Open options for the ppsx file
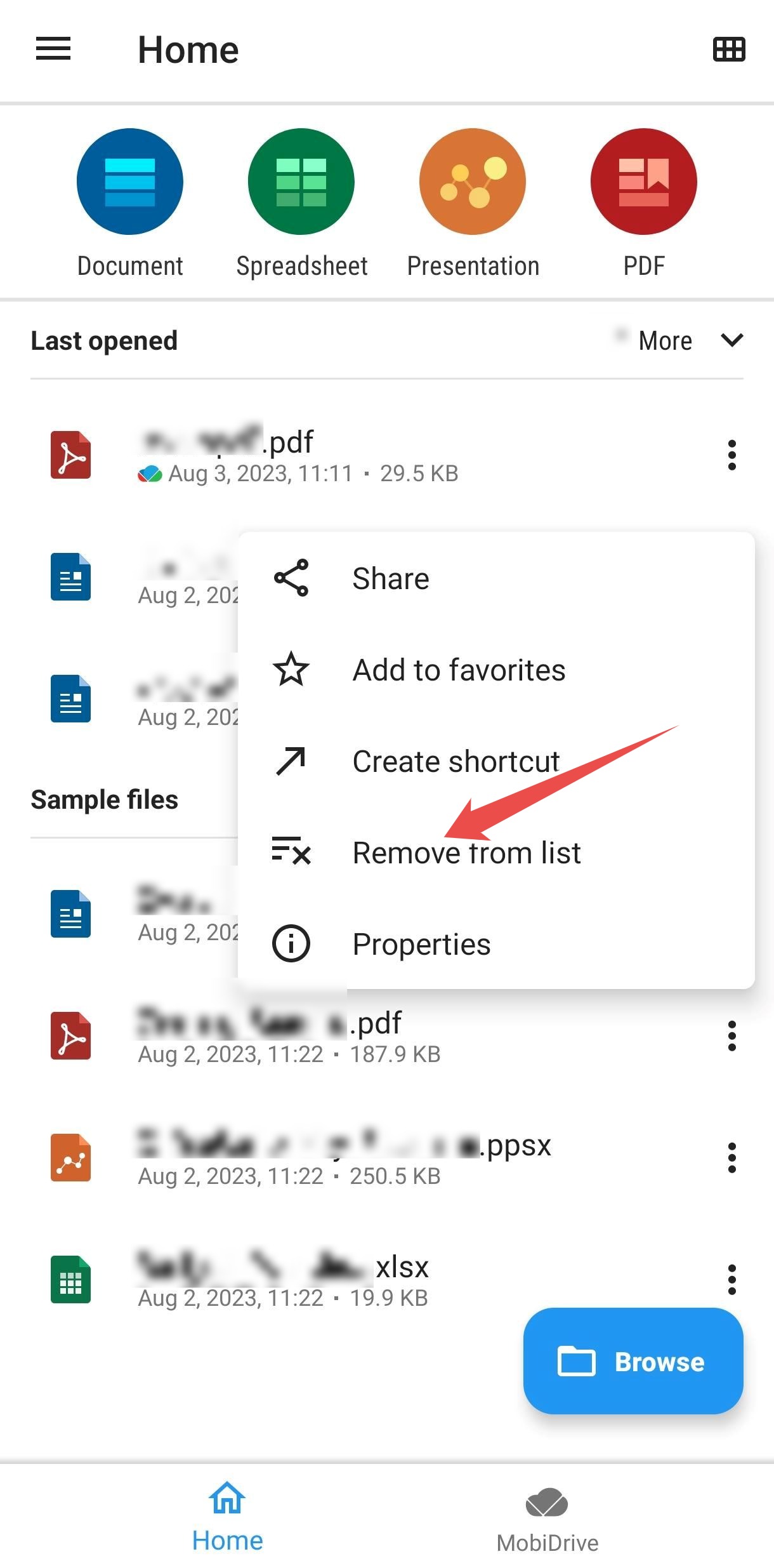Viewport: 774px width, 1568px height. click(x=731, y=1159)
